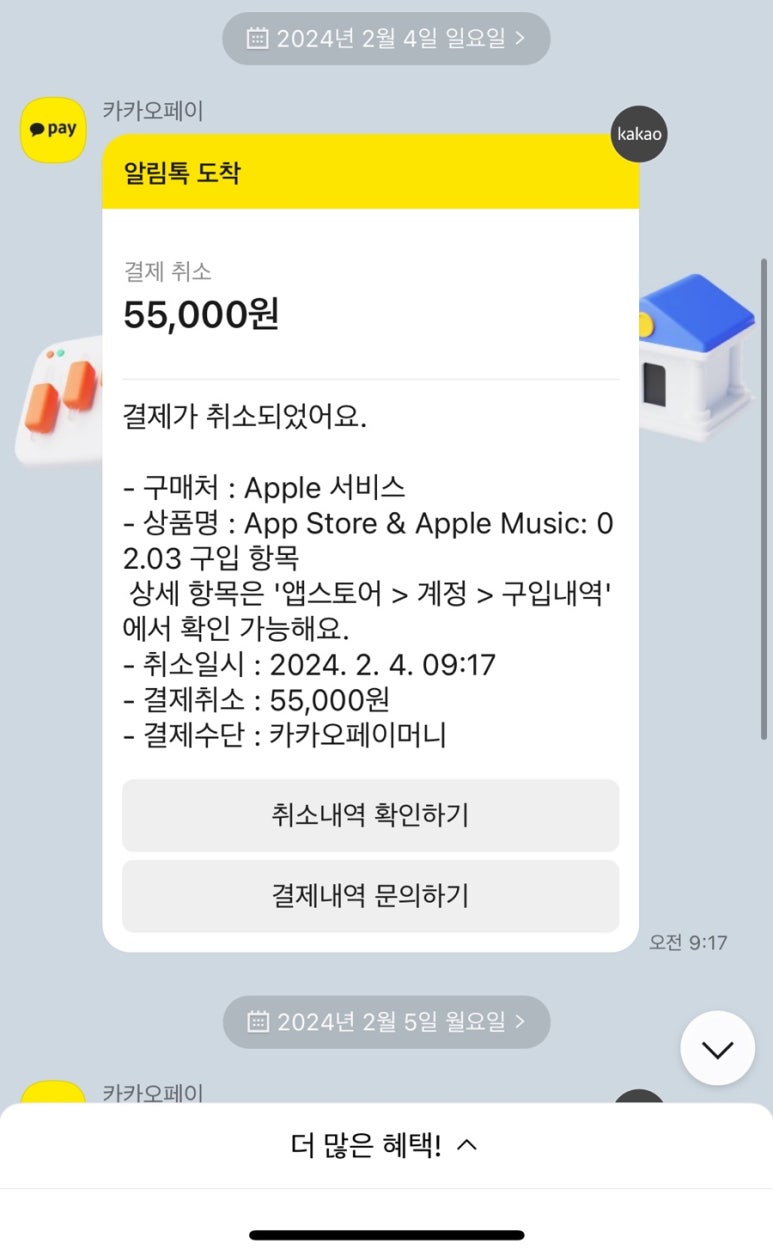Open the 2024년 2월 5일 월요일 date chip

point(386,1021)
